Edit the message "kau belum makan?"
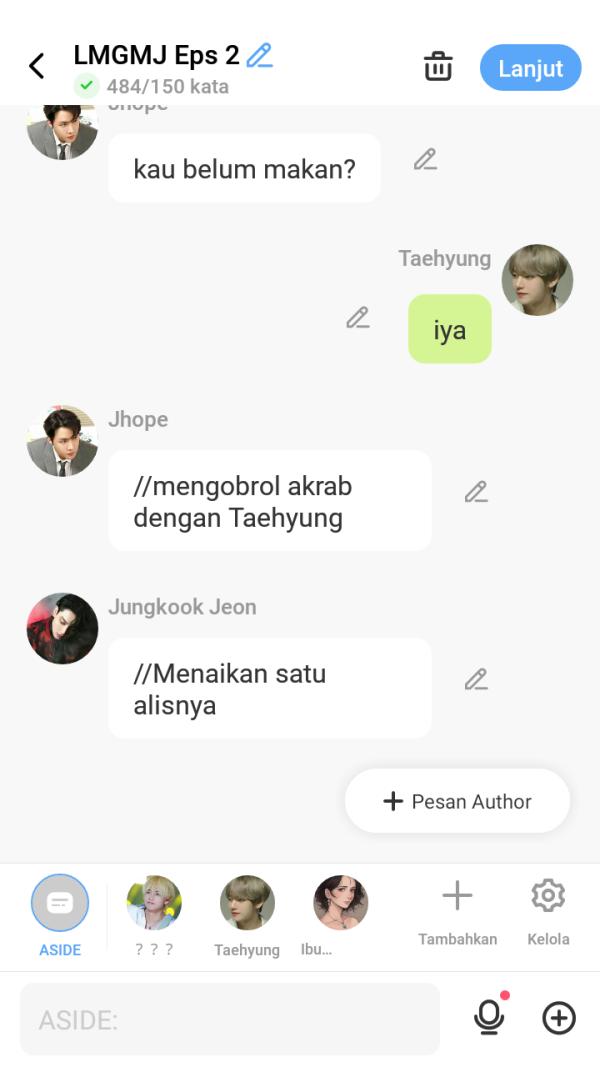The width and height of the screenshot is (600, 1067). pos(425,160)
